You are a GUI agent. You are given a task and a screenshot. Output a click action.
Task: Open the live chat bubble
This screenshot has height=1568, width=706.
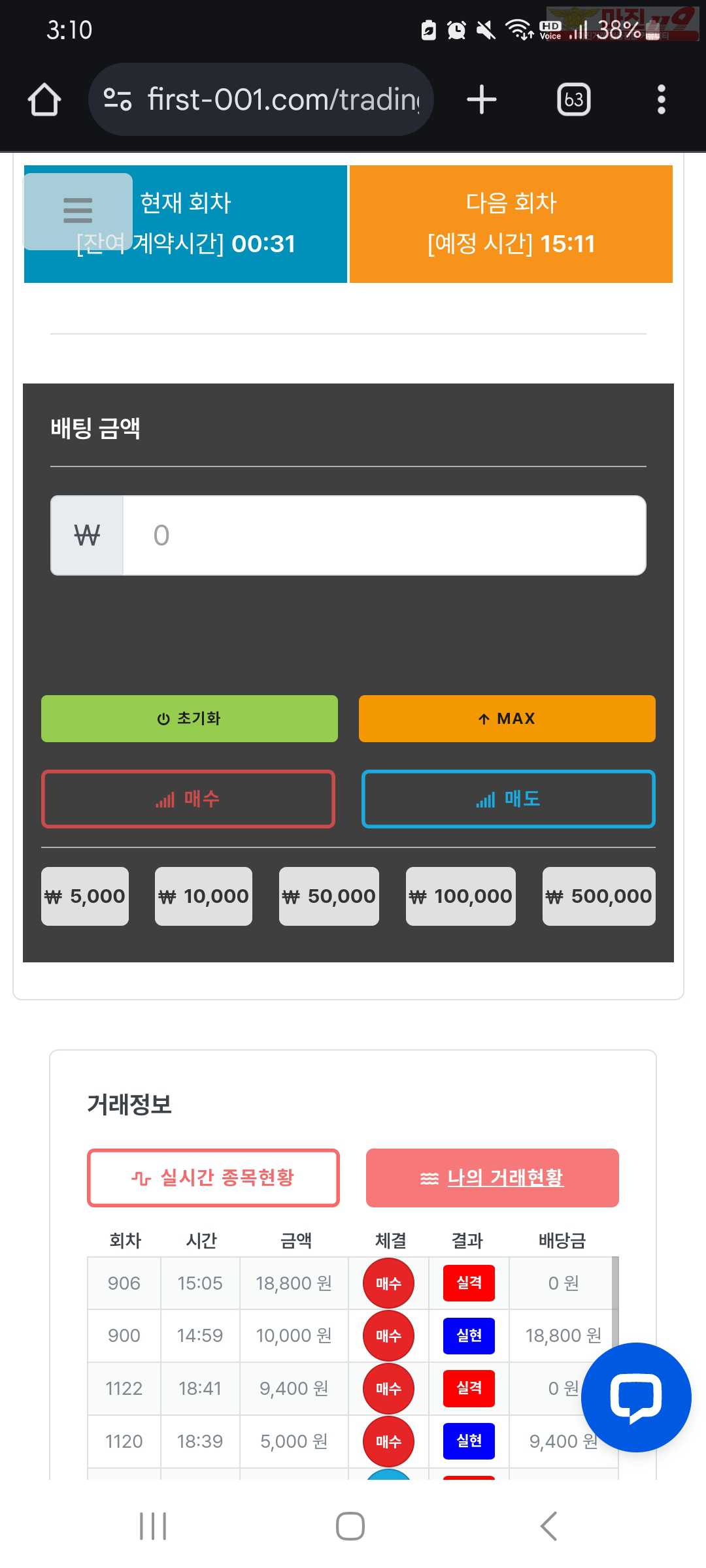pyautogui.click(x=636, y=1397)
